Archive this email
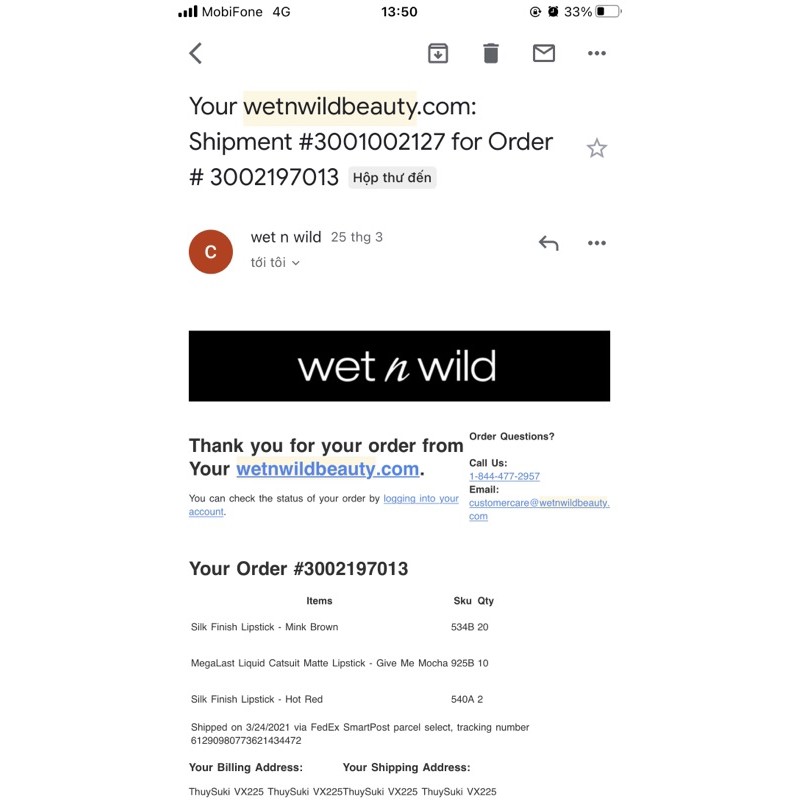Image resolution: width=800 pixels, height=800 pixels. click(x=438, y=53)
